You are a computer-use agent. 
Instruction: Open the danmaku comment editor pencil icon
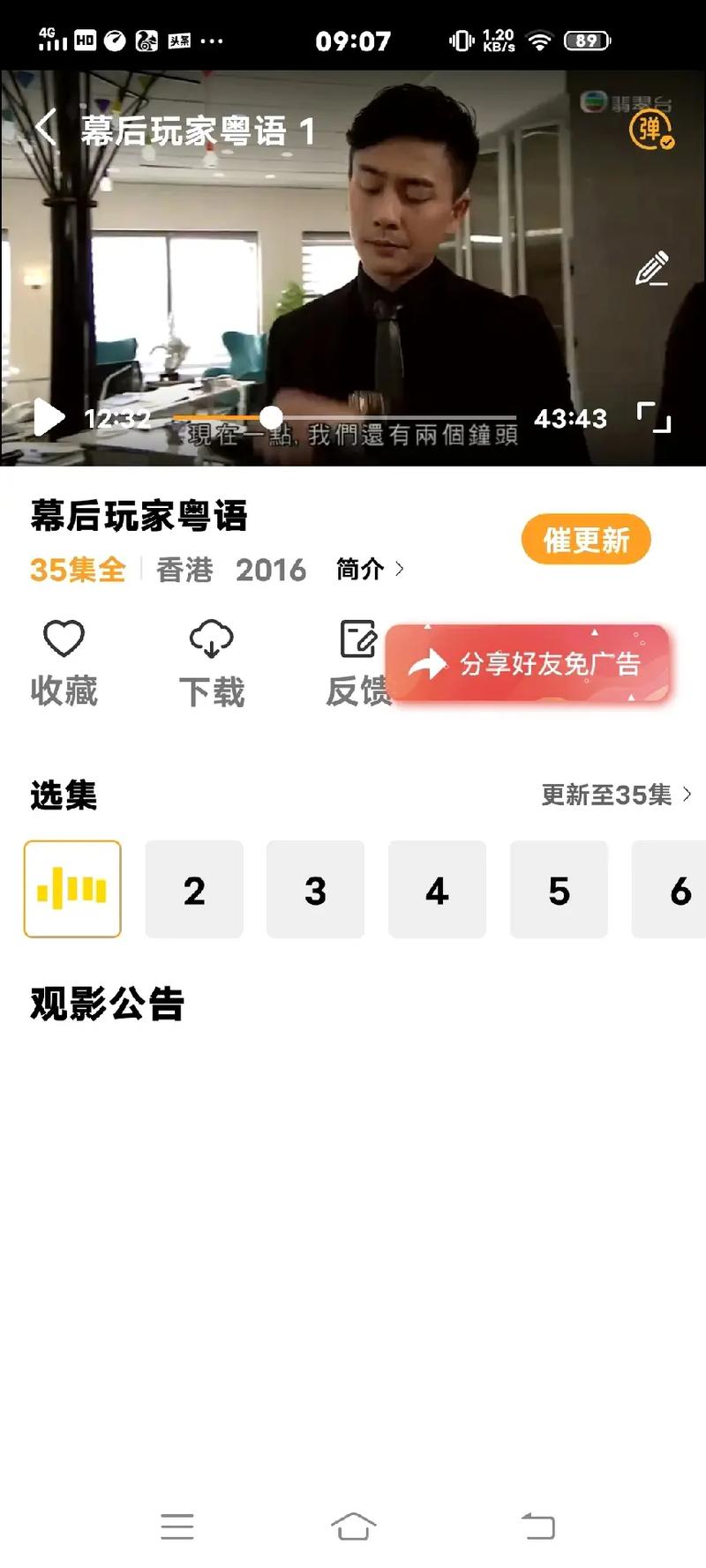coord(653,270)
